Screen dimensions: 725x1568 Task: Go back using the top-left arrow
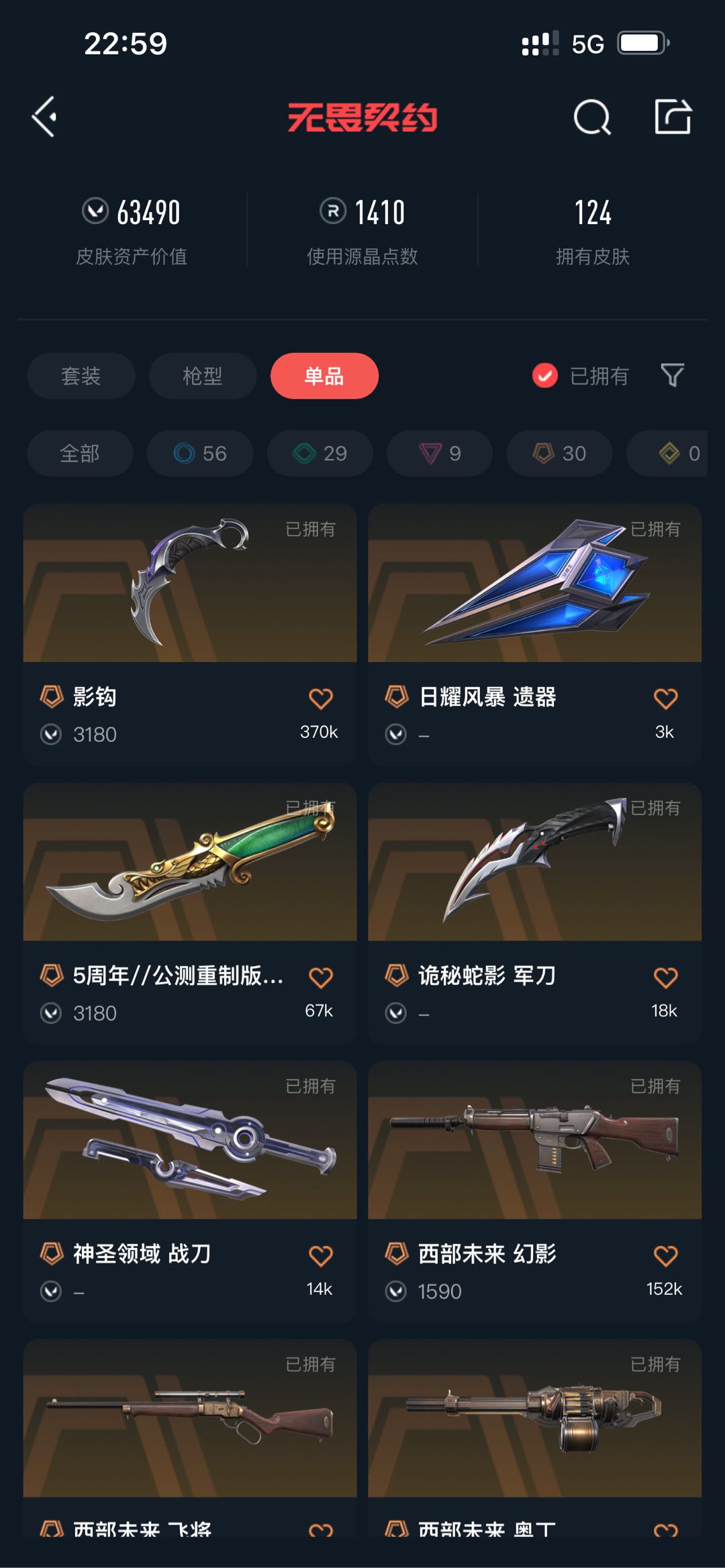tap(44, 117)
